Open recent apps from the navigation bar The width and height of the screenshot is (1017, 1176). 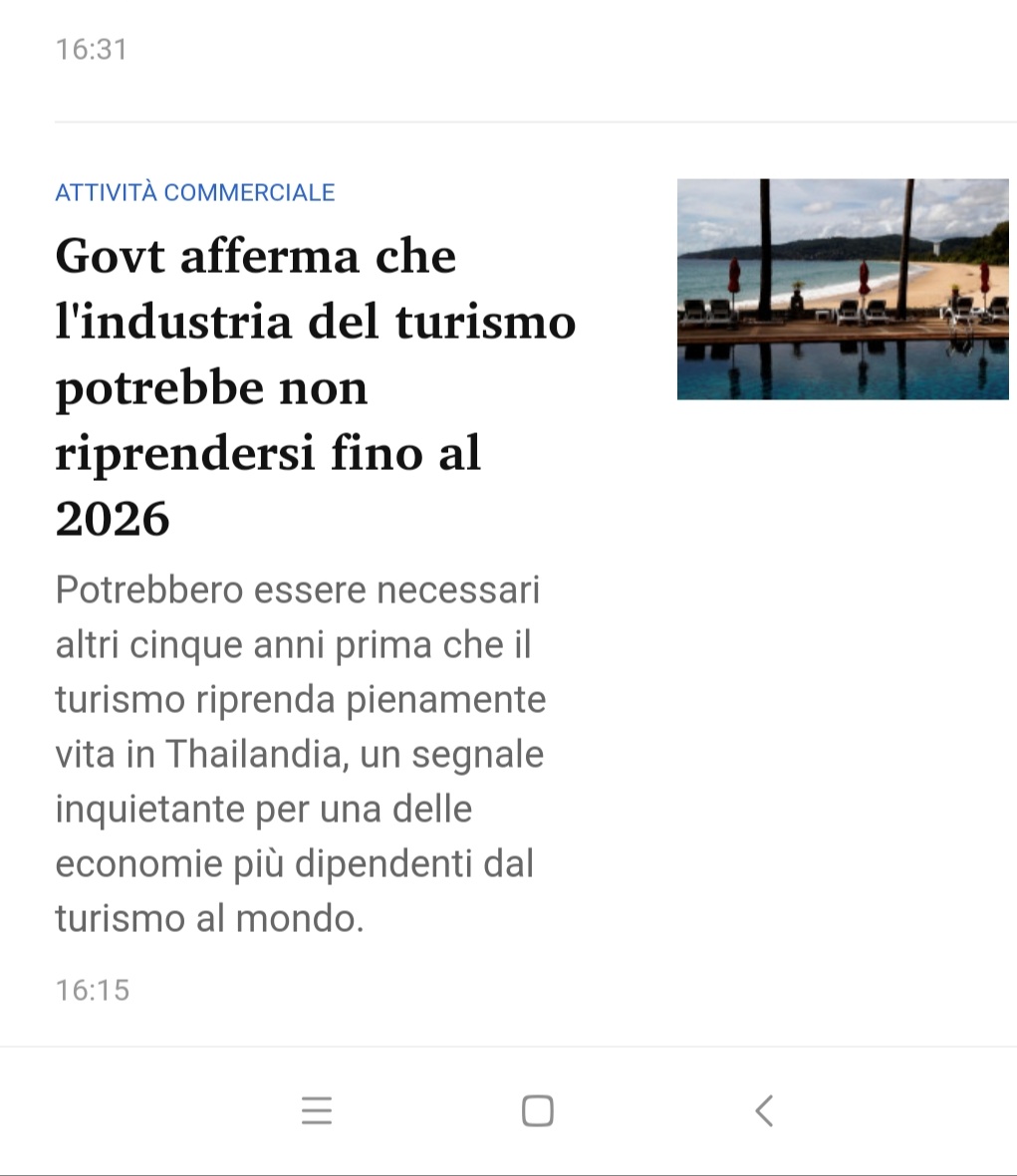click(x=317, y=1110)
